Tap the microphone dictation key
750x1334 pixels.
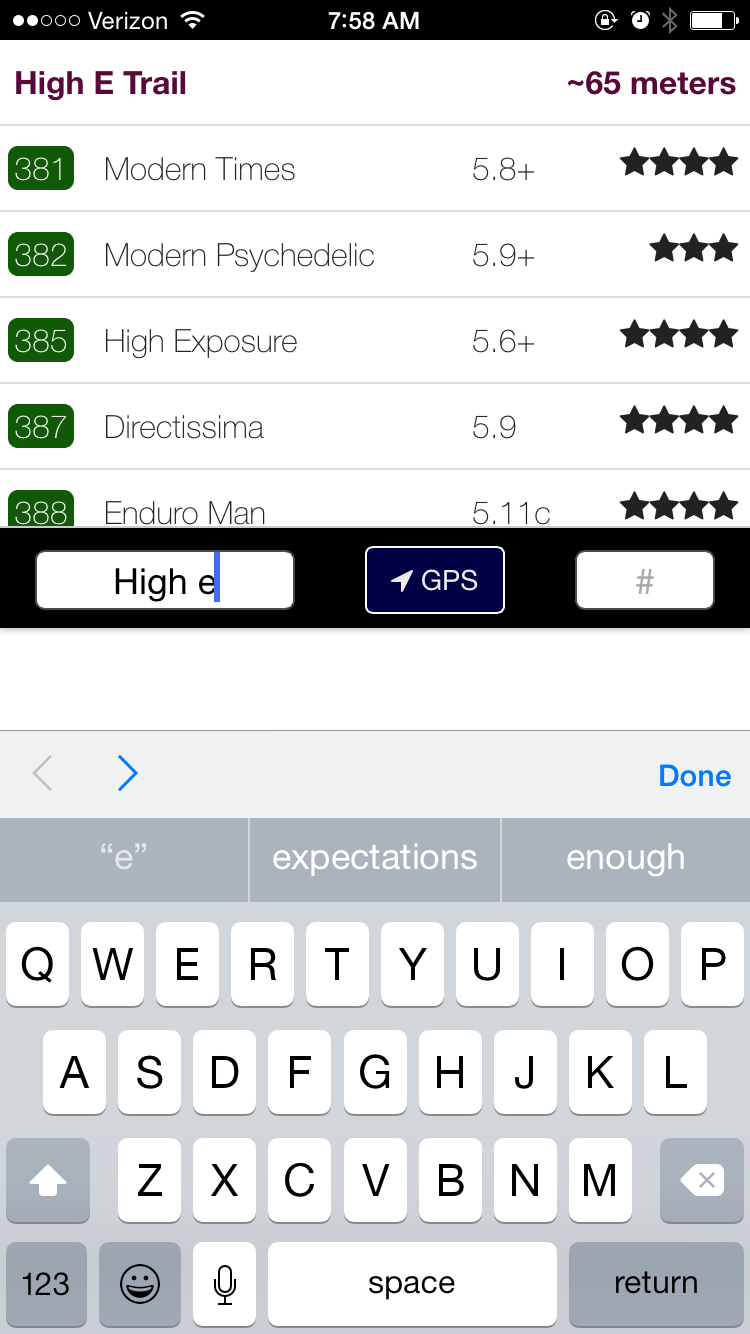click(225, 1285)
